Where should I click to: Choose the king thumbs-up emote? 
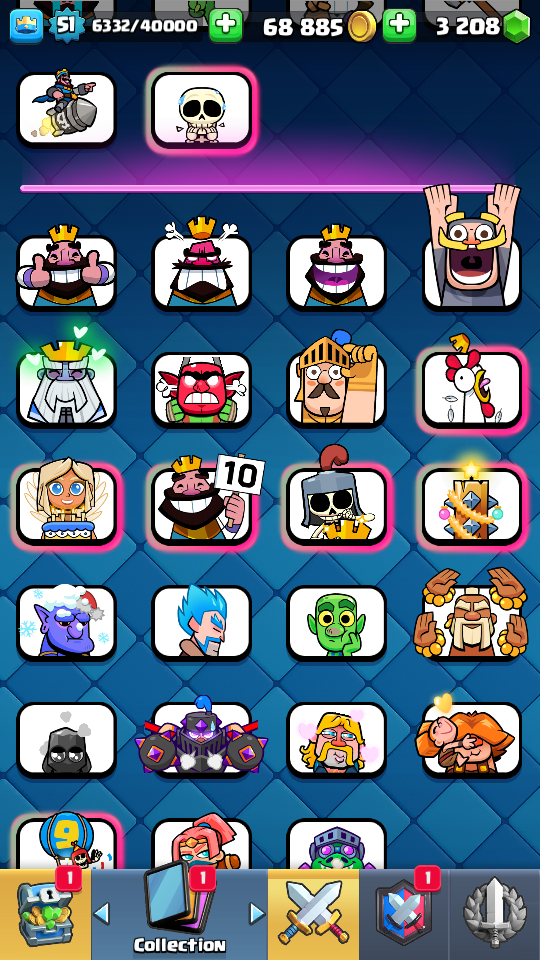point(66,269)
